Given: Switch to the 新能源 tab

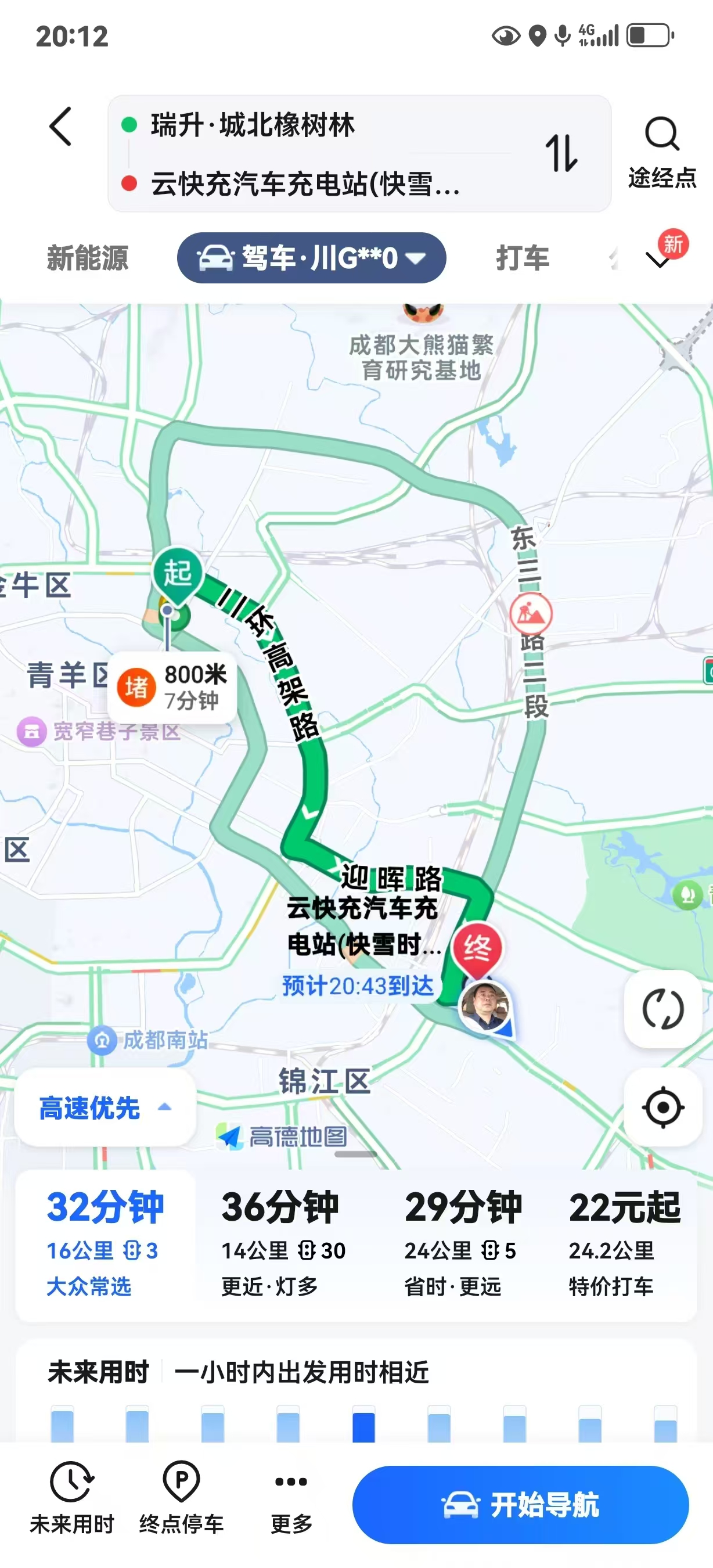Looking at the screenshot, I should 88,258.
